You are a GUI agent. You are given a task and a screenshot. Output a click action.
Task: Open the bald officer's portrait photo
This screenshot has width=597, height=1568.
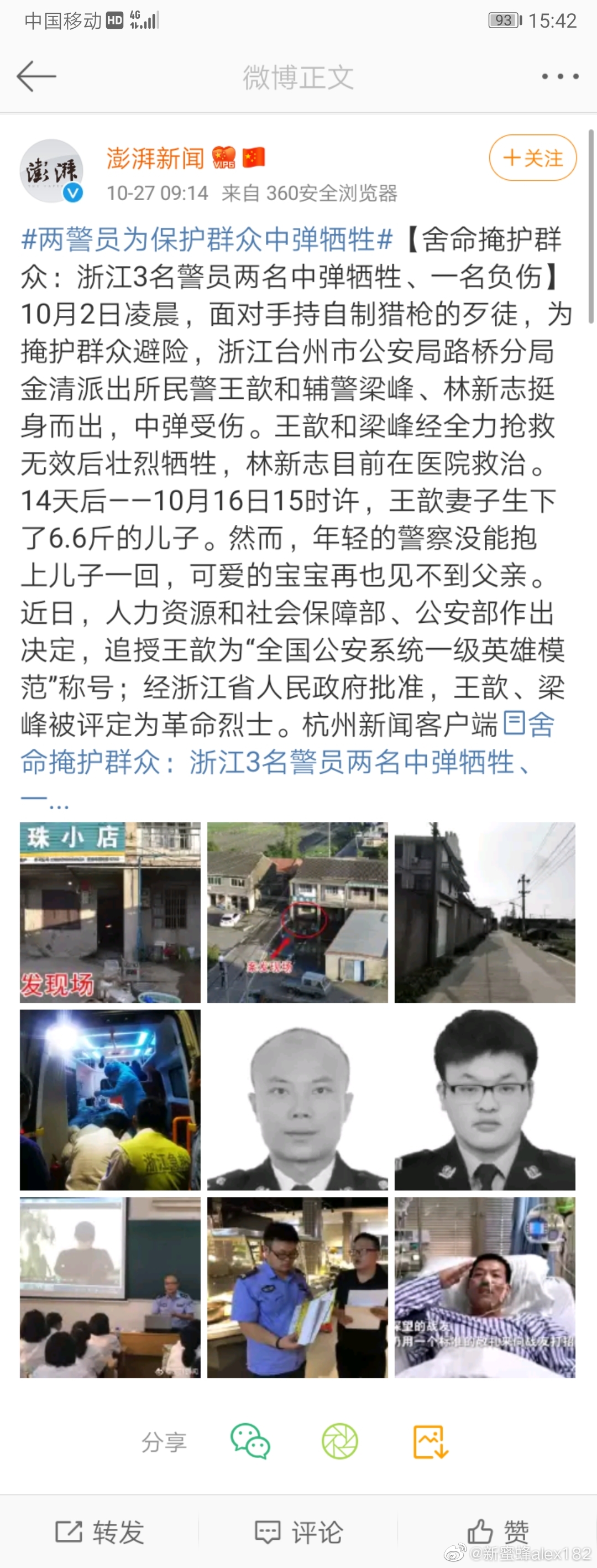point(297,1100)
